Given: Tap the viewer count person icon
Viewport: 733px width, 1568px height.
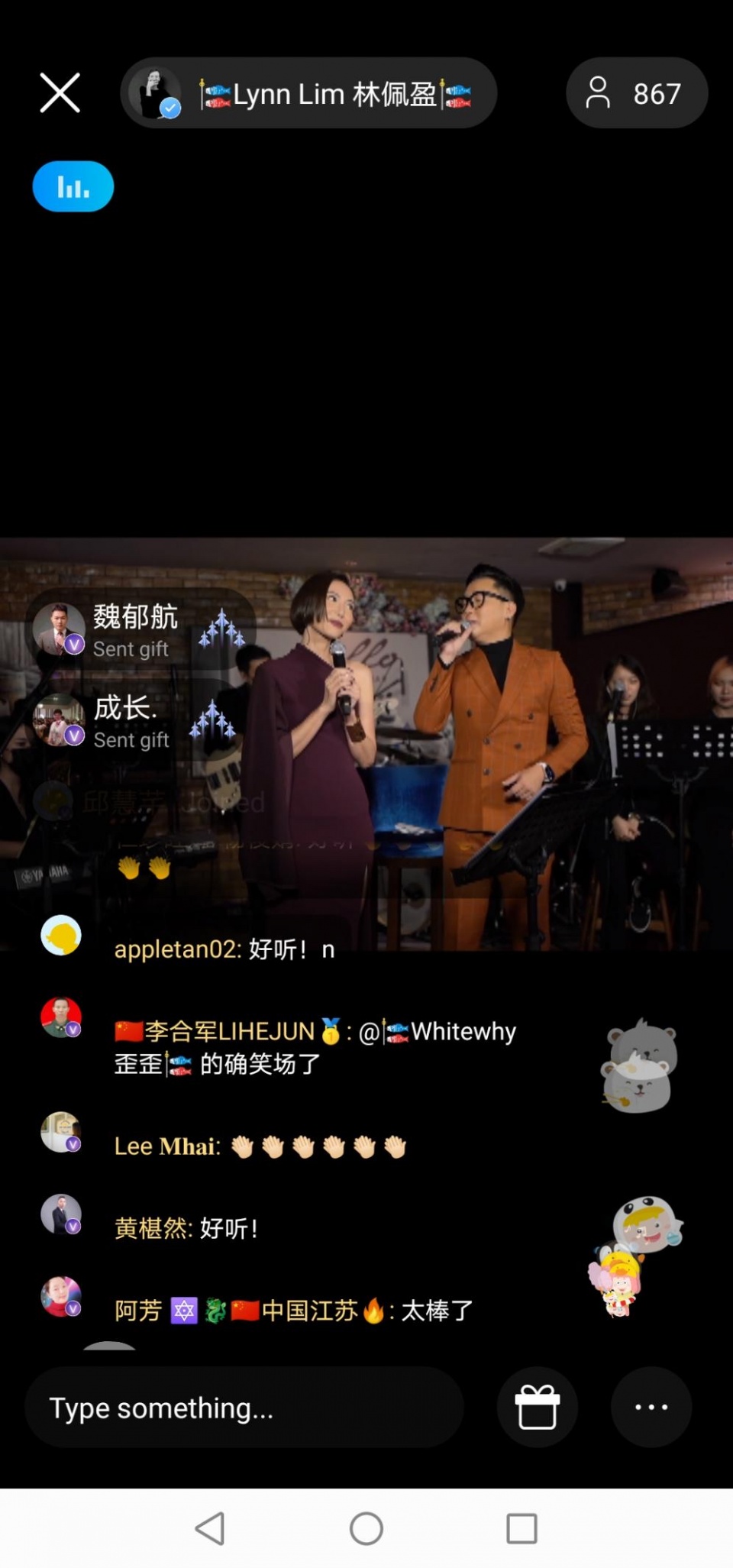Looking at the screenshot, I should pyautogui.click(x=599, y=93).
